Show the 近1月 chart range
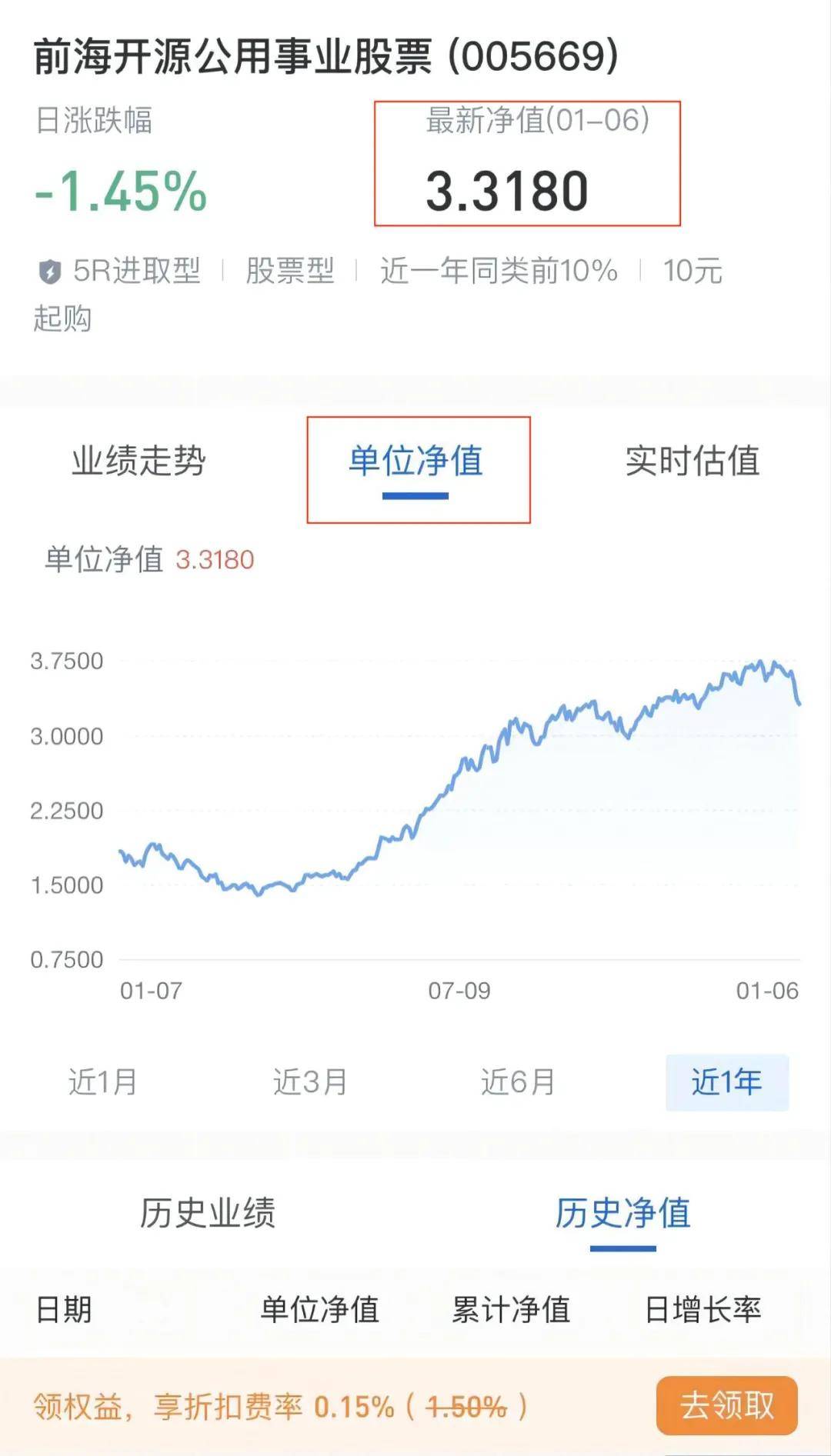 [x=103, y=1082]
